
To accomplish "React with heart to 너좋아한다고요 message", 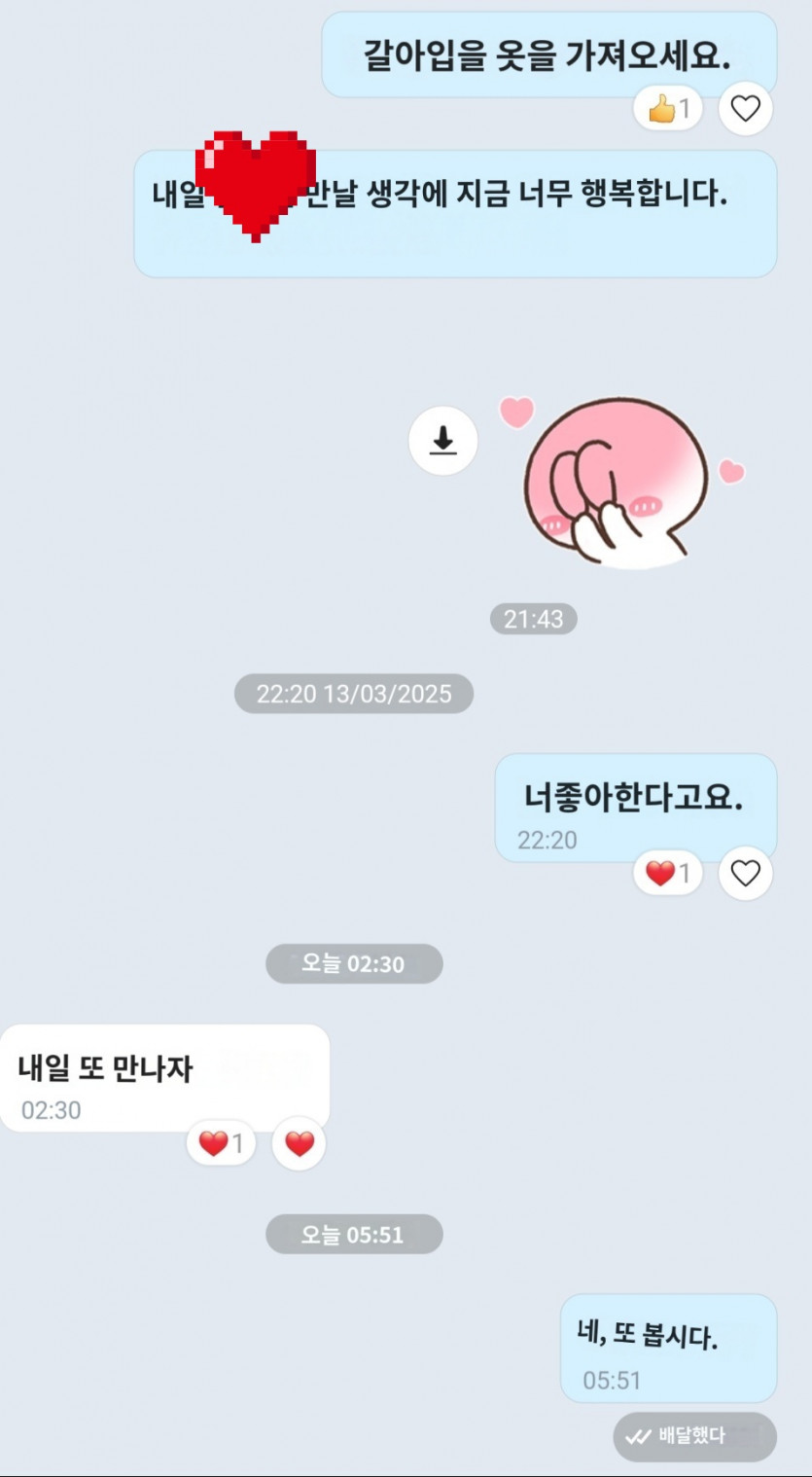I will (745, 874).
